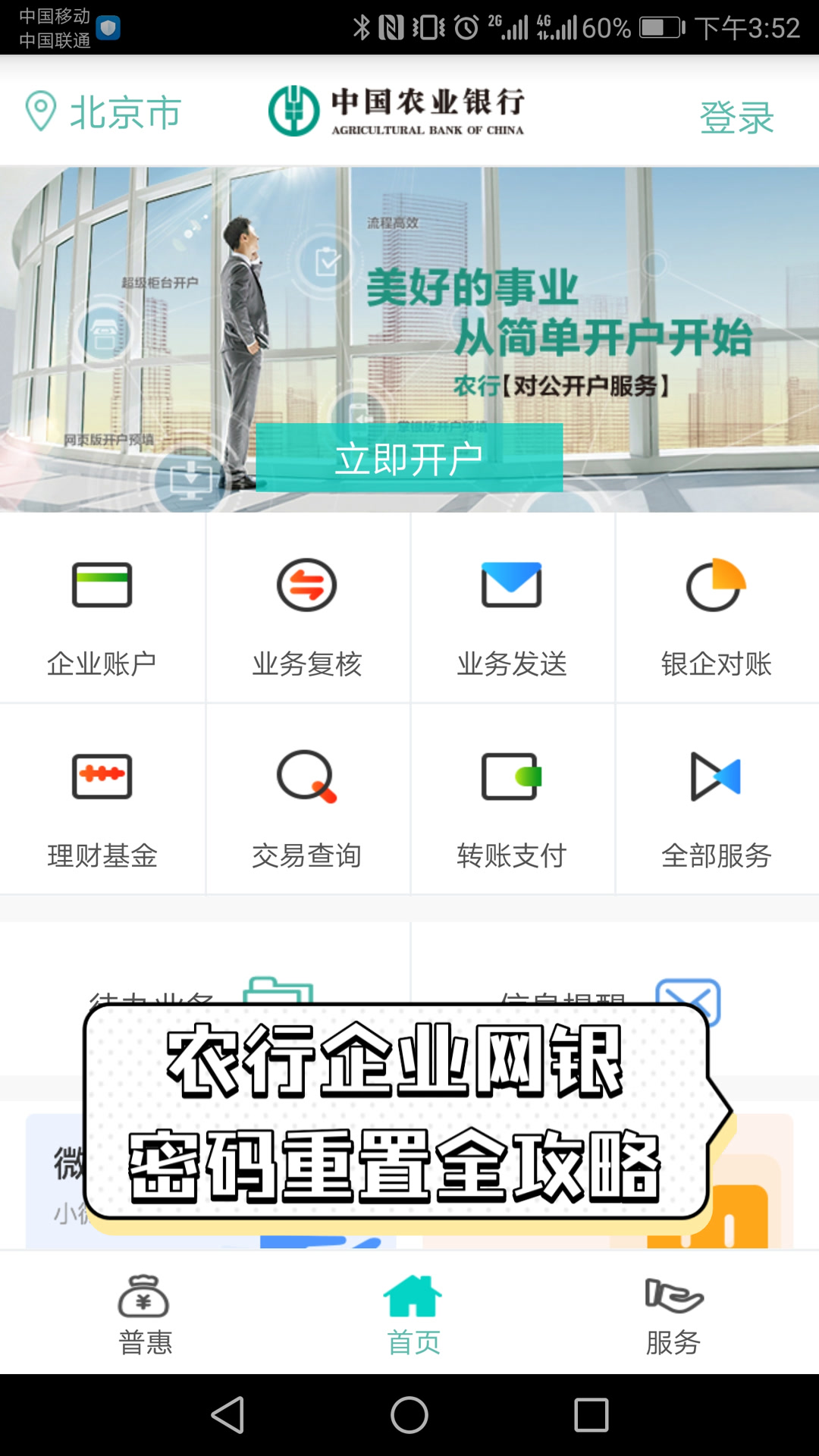Open 银企对账
The image size is (819, 1456).
717,608
